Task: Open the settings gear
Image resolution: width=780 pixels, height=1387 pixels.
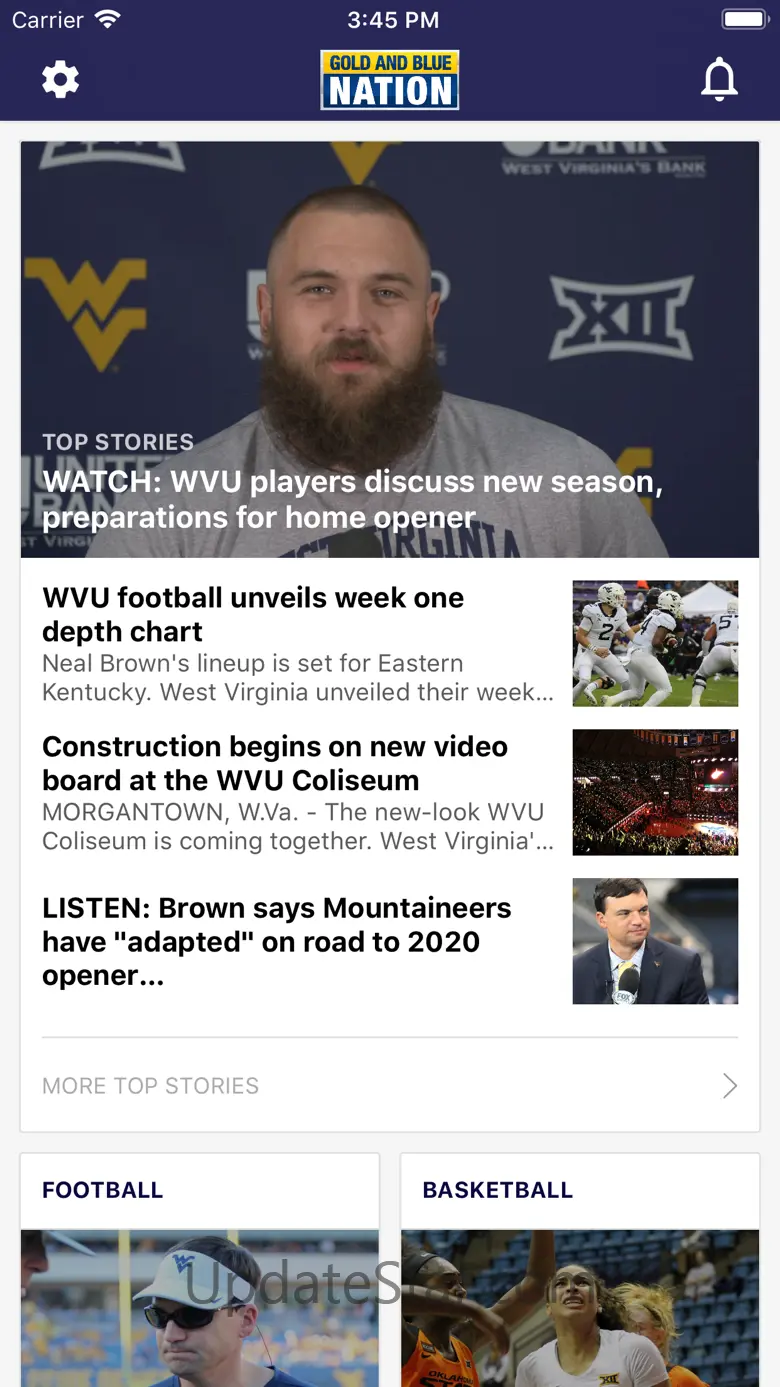Action: click(x=60, y=79)
